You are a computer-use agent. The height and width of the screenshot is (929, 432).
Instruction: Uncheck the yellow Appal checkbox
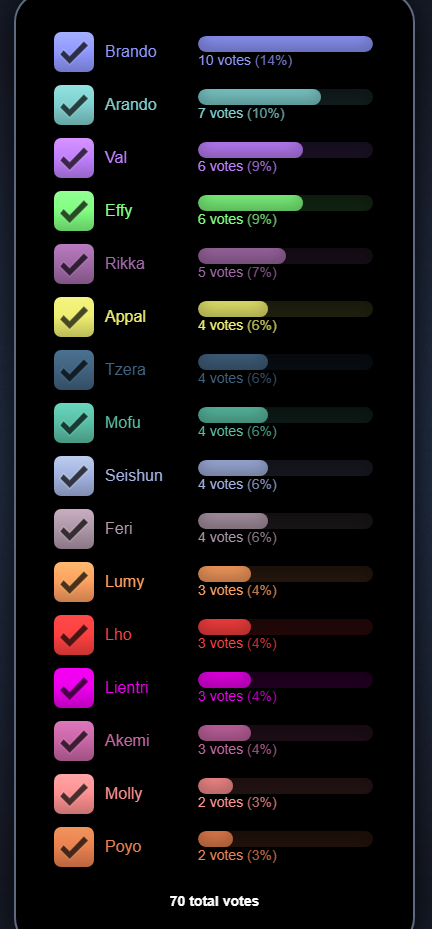pos(74,317)
